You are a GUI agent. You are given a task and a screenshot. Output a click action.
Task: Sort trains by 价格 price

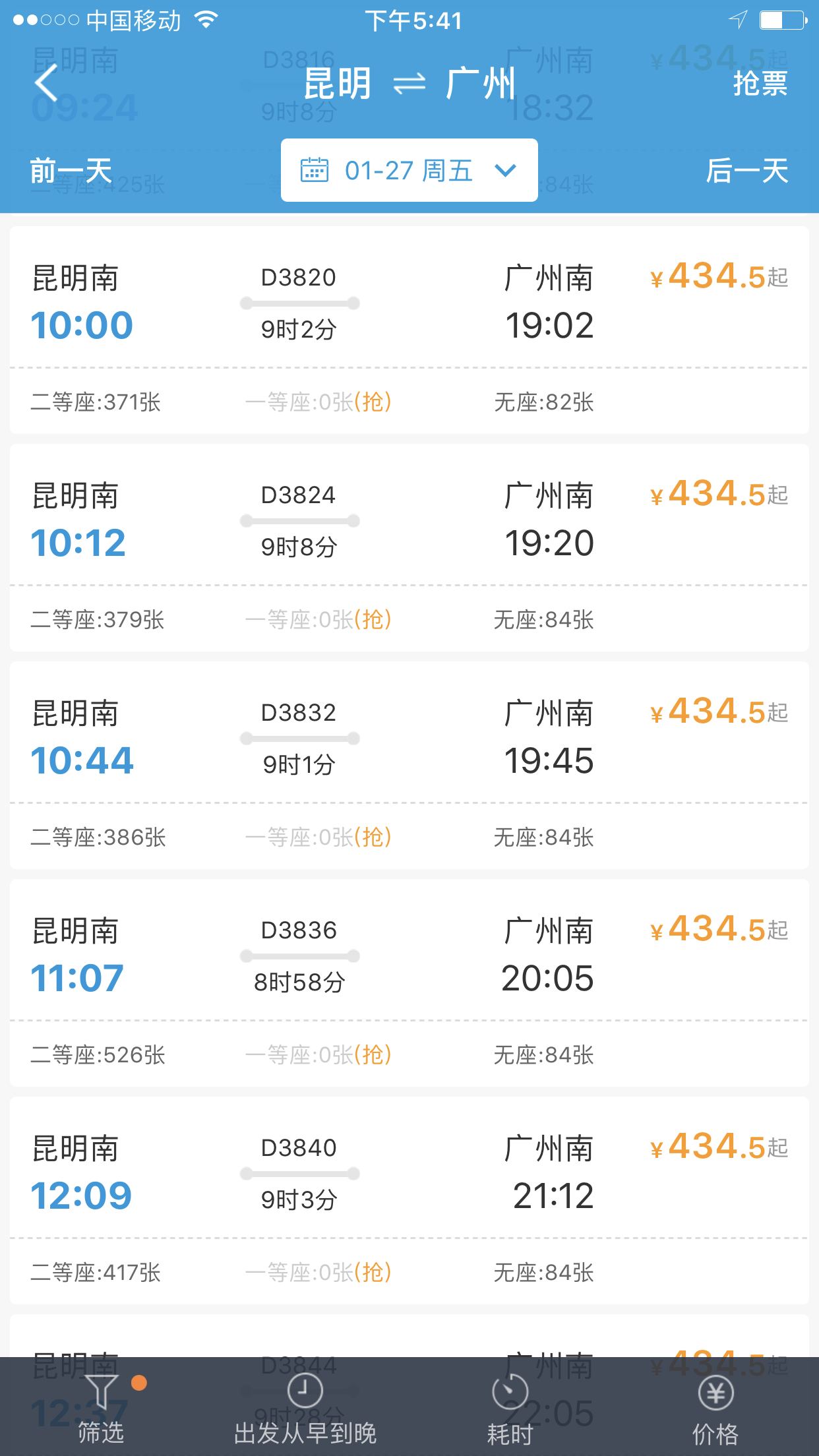point(715,1409)
